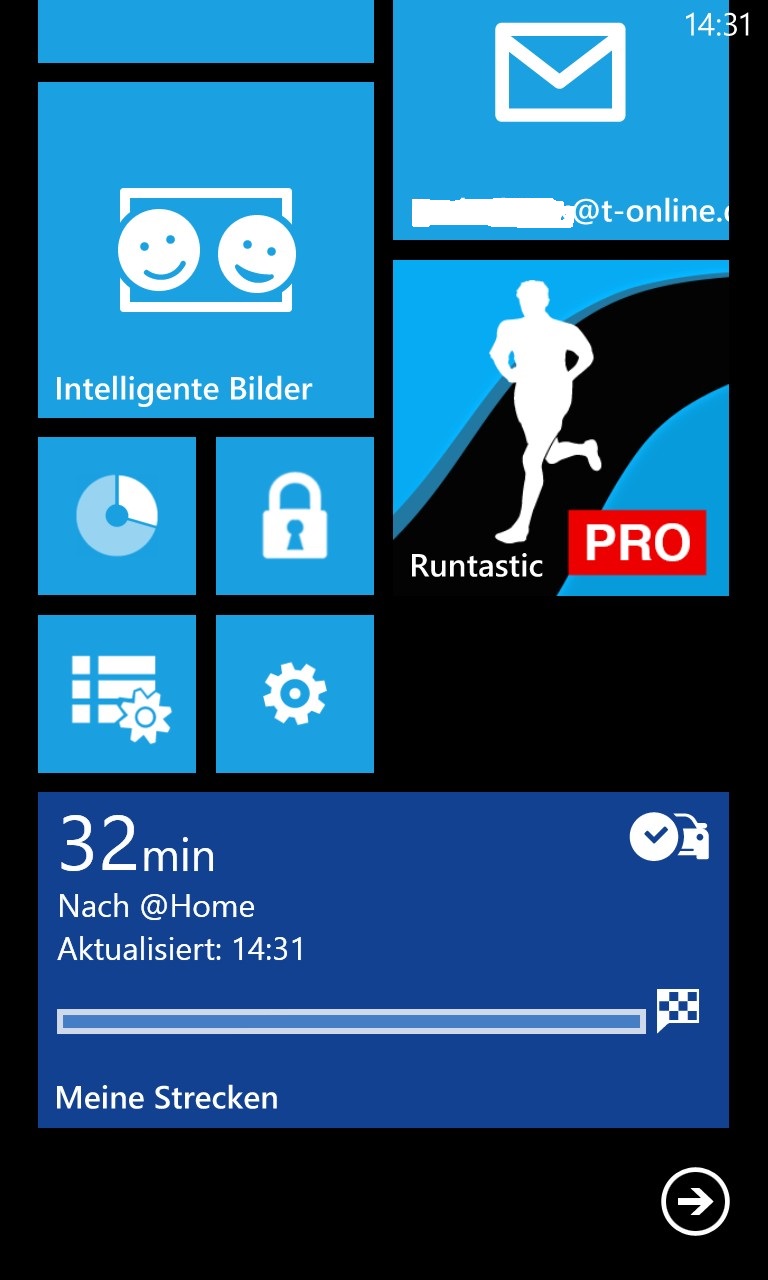Open the settings gear tile
The height and width of the screenshot is (1280, 768).
[x=295, y=694]
